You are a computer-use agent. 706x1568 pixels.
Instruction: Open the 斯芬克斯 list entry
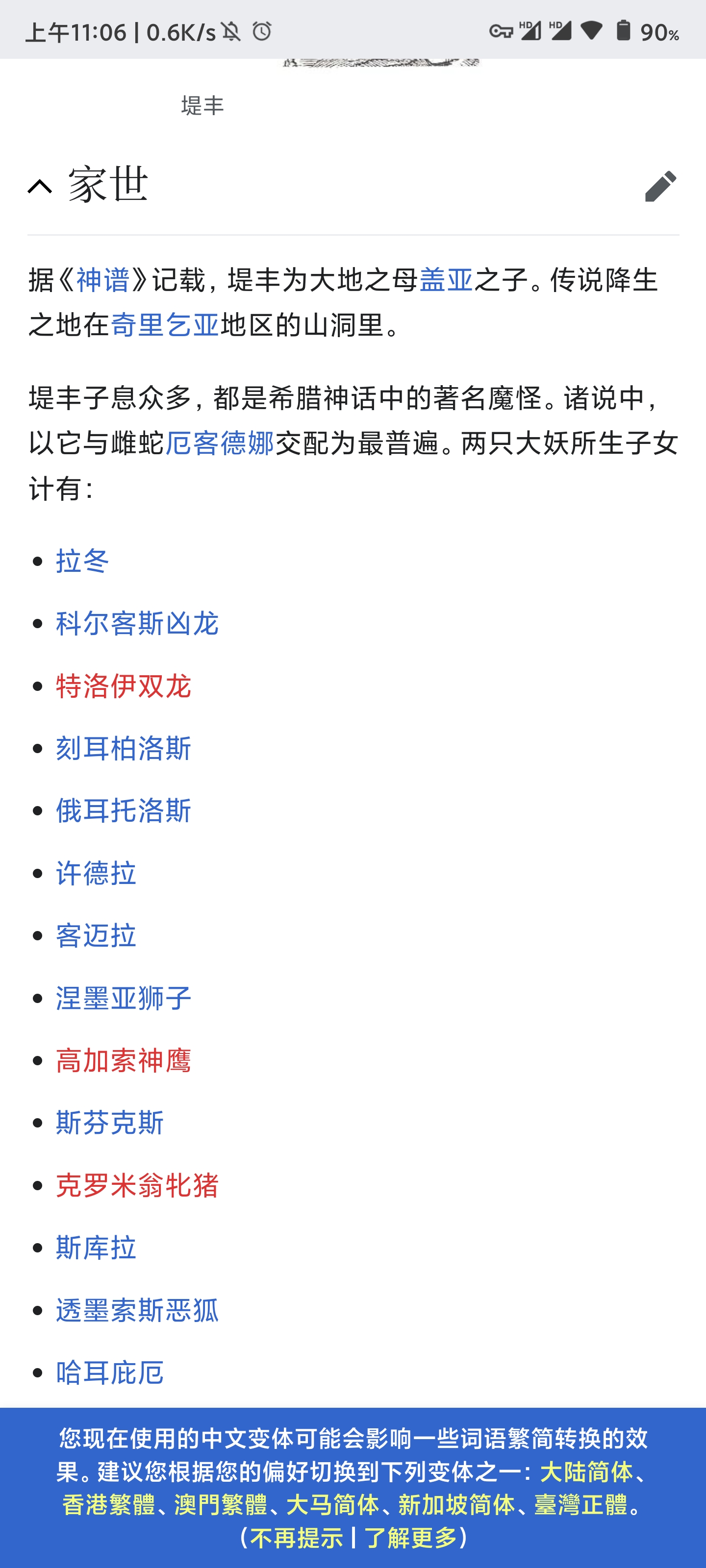[x=110, y=1123]
